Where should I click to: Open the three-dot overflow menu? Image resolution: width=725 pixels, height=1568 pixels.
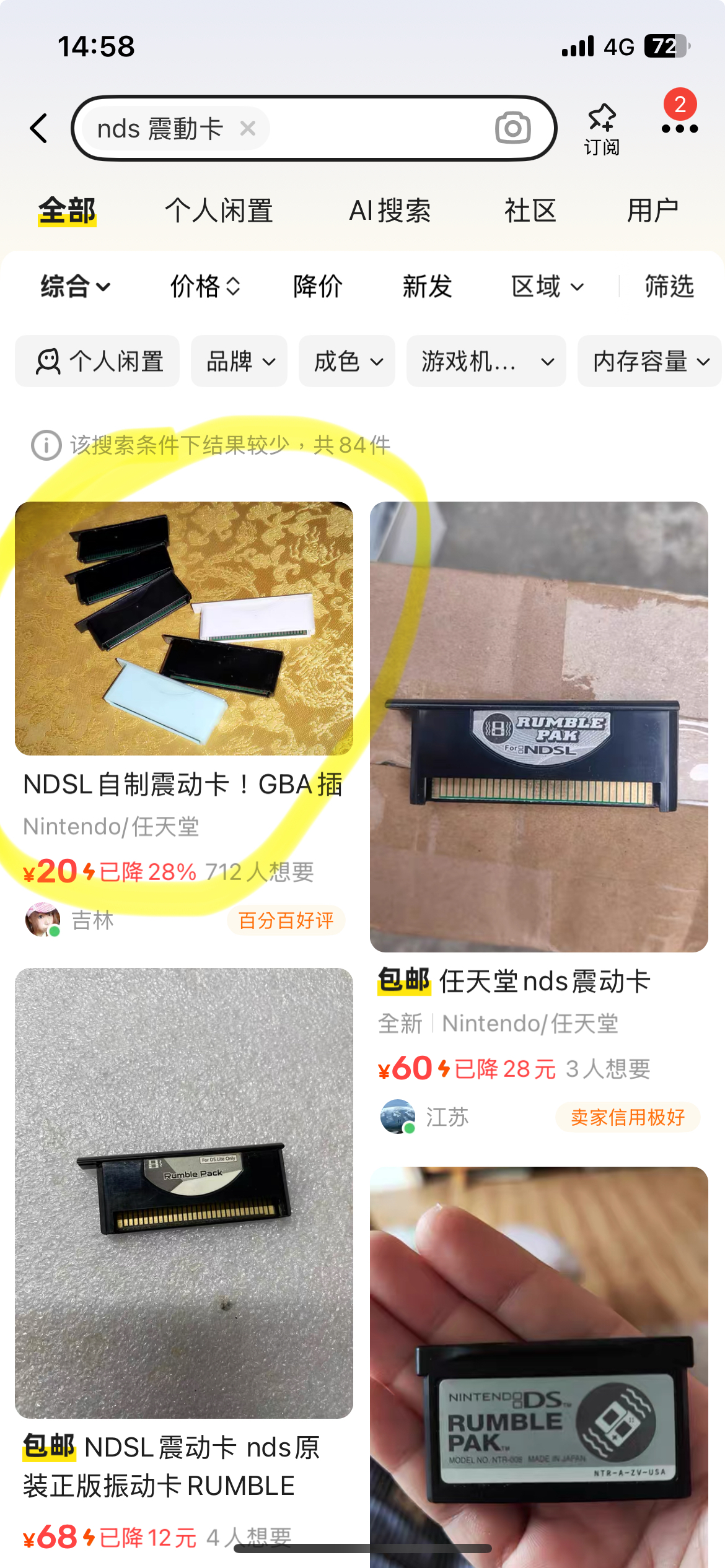point(679,129)
